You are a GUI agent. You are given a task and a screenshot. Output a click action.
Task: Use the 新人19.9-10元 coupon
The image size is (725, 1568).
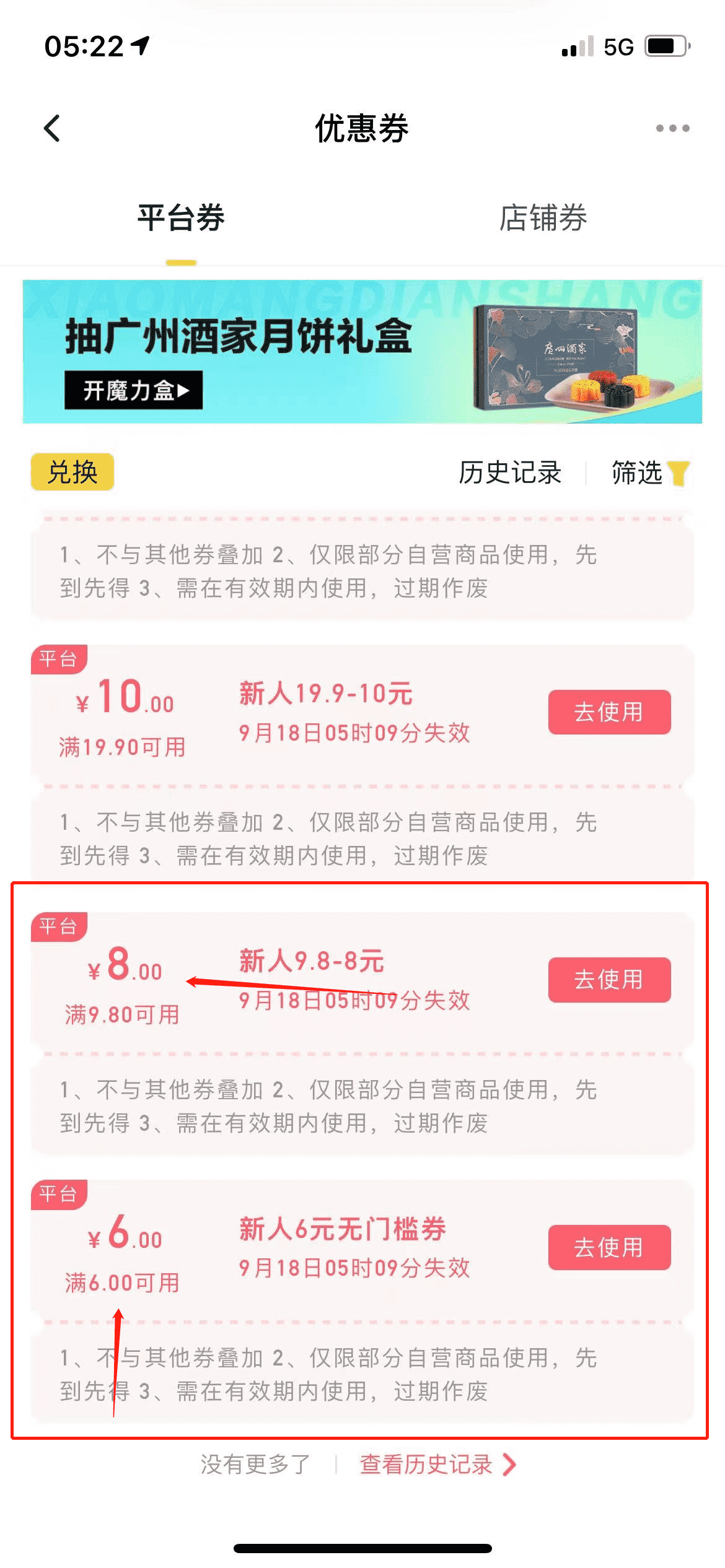pos(609,712)
